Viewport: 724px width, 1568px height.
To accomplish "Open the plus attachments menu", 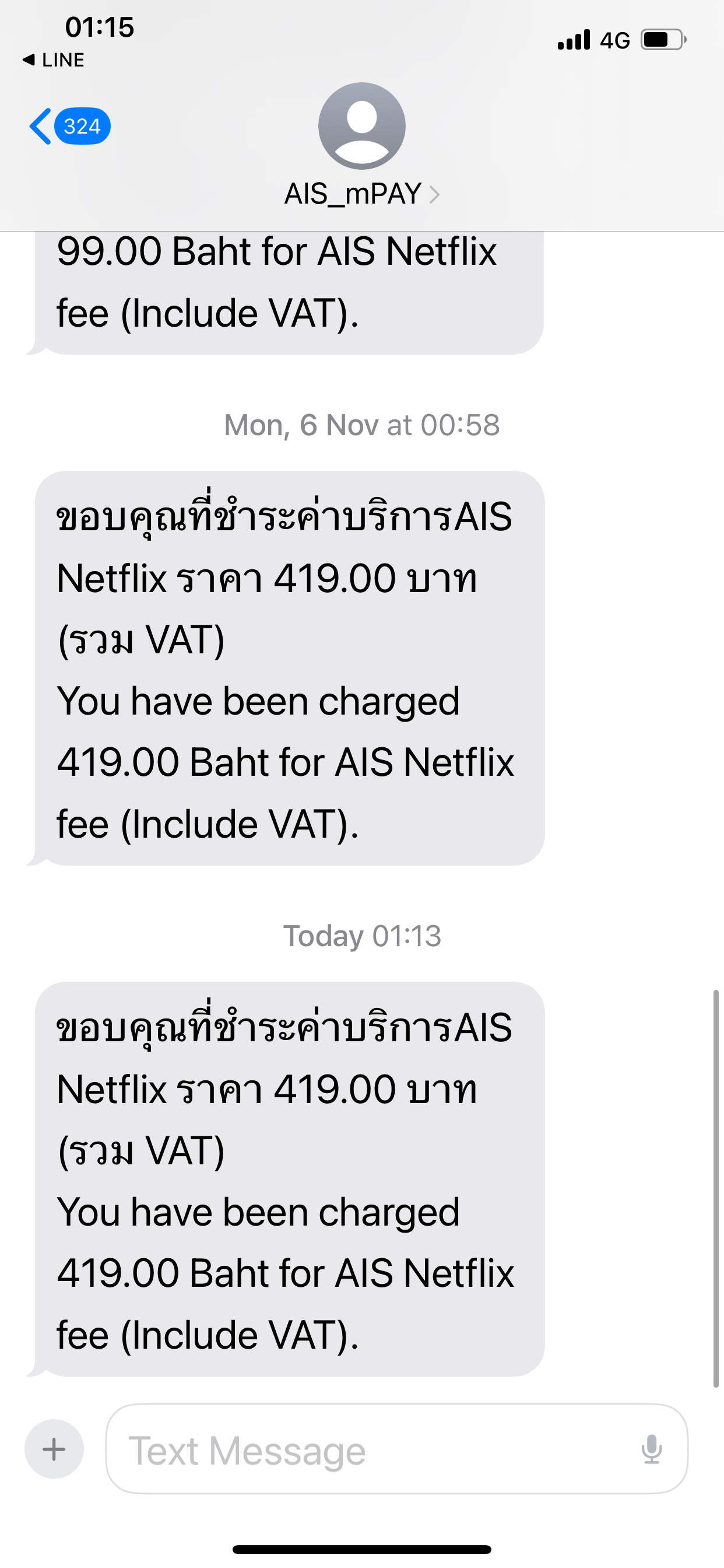I will (x=54, y=1448).
